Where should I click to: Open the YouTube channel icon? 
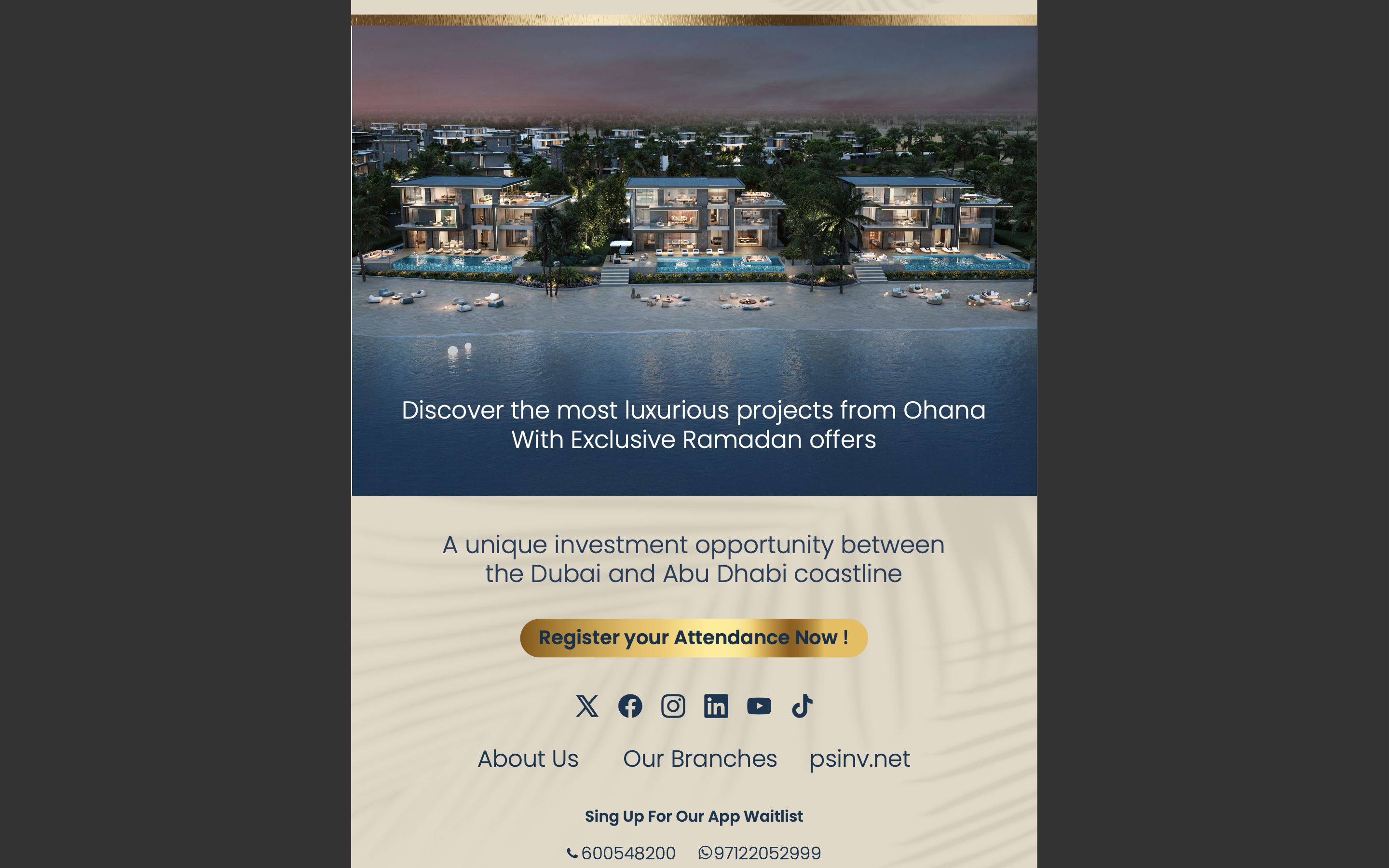(x=759, y=706)
